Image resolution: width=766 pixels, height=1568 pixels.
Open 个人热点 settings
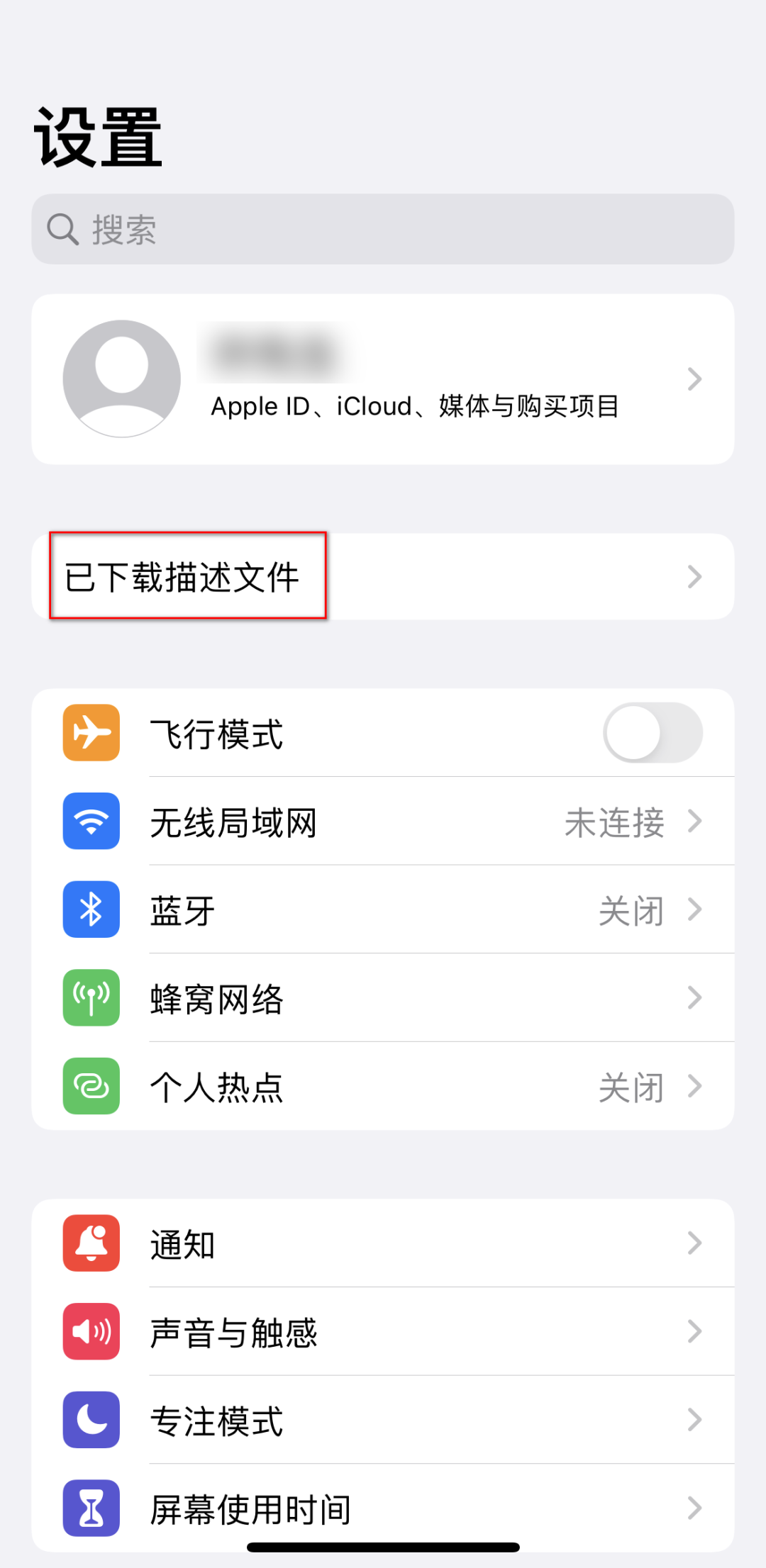(383, 1086)
